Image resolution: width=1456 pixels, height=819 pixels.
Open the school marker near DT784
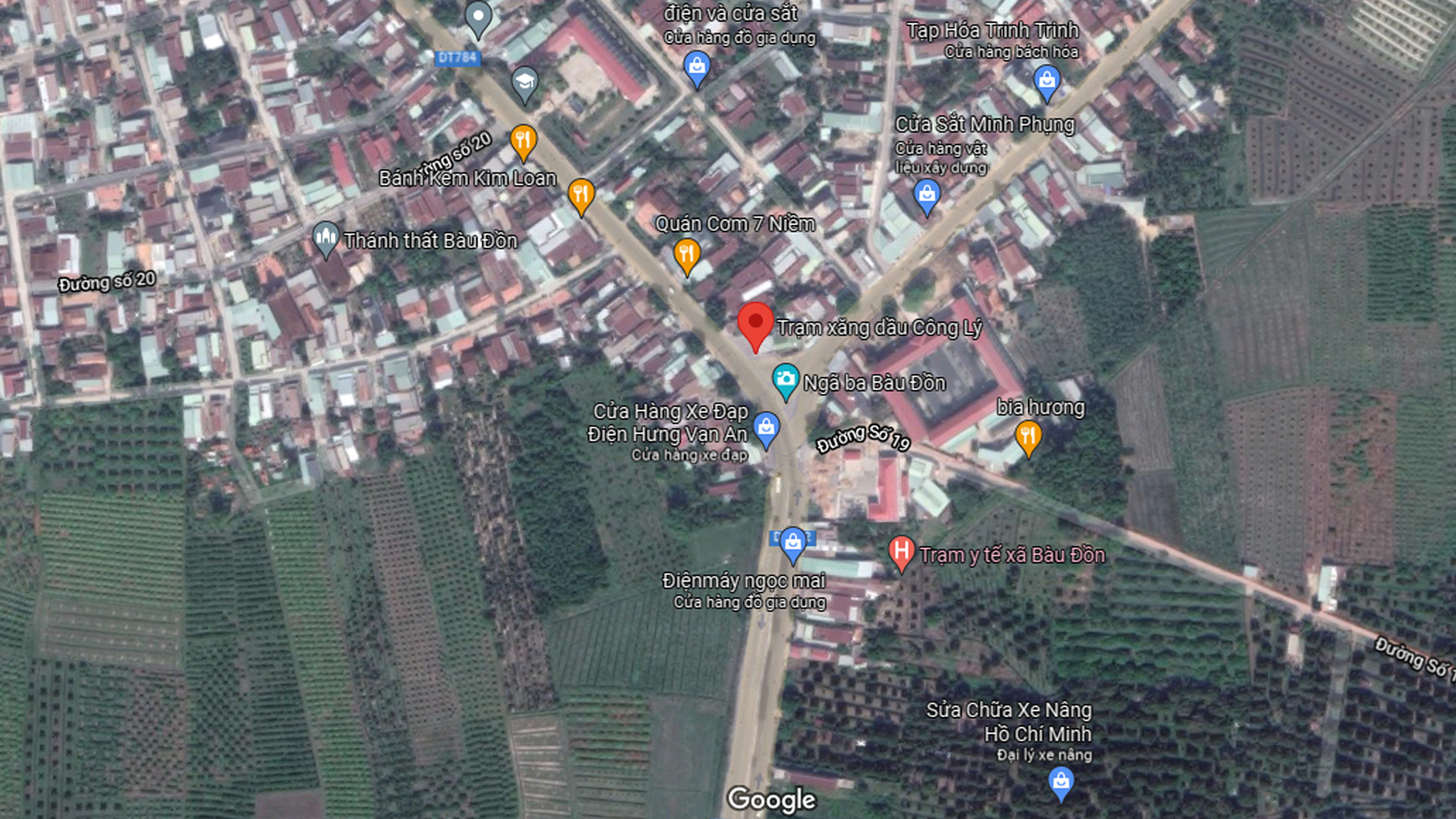525,83
